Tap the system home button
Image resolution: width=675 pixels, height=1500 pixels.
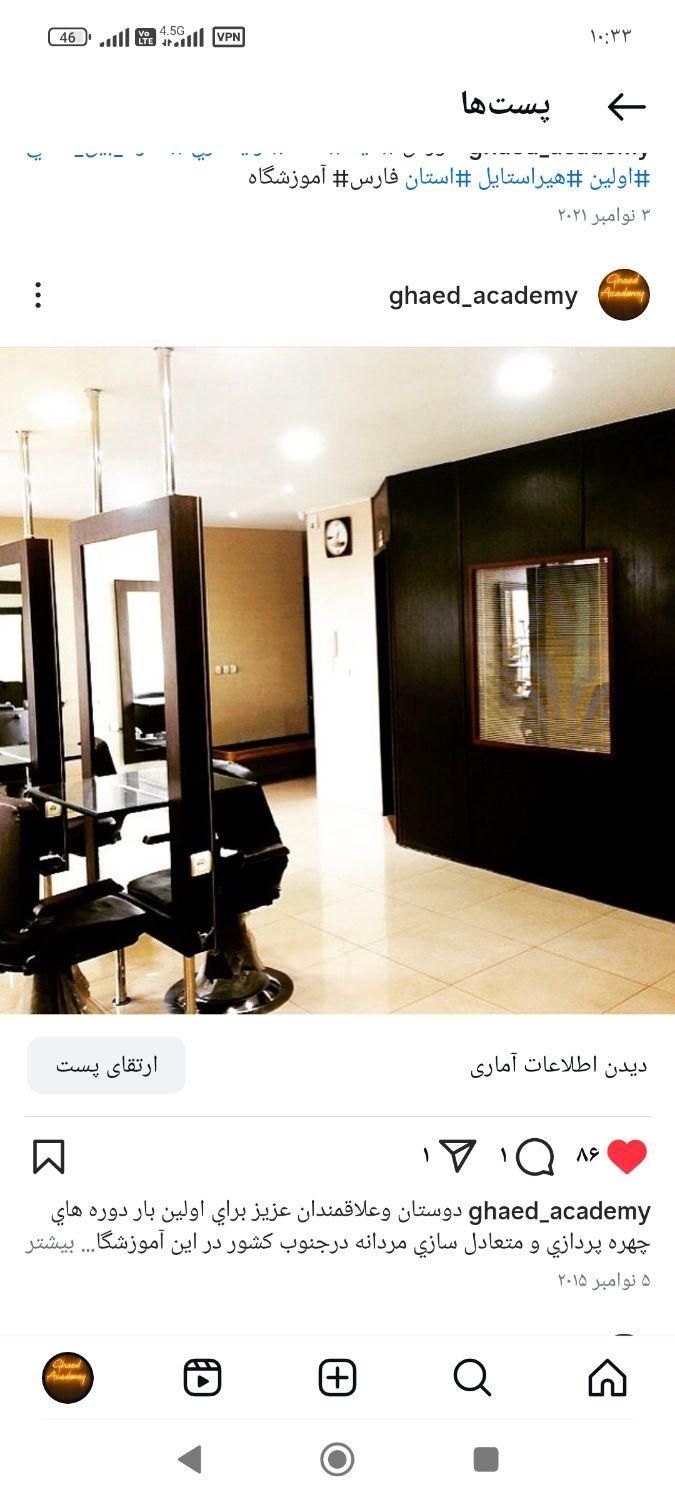[x=337, y=1459]
